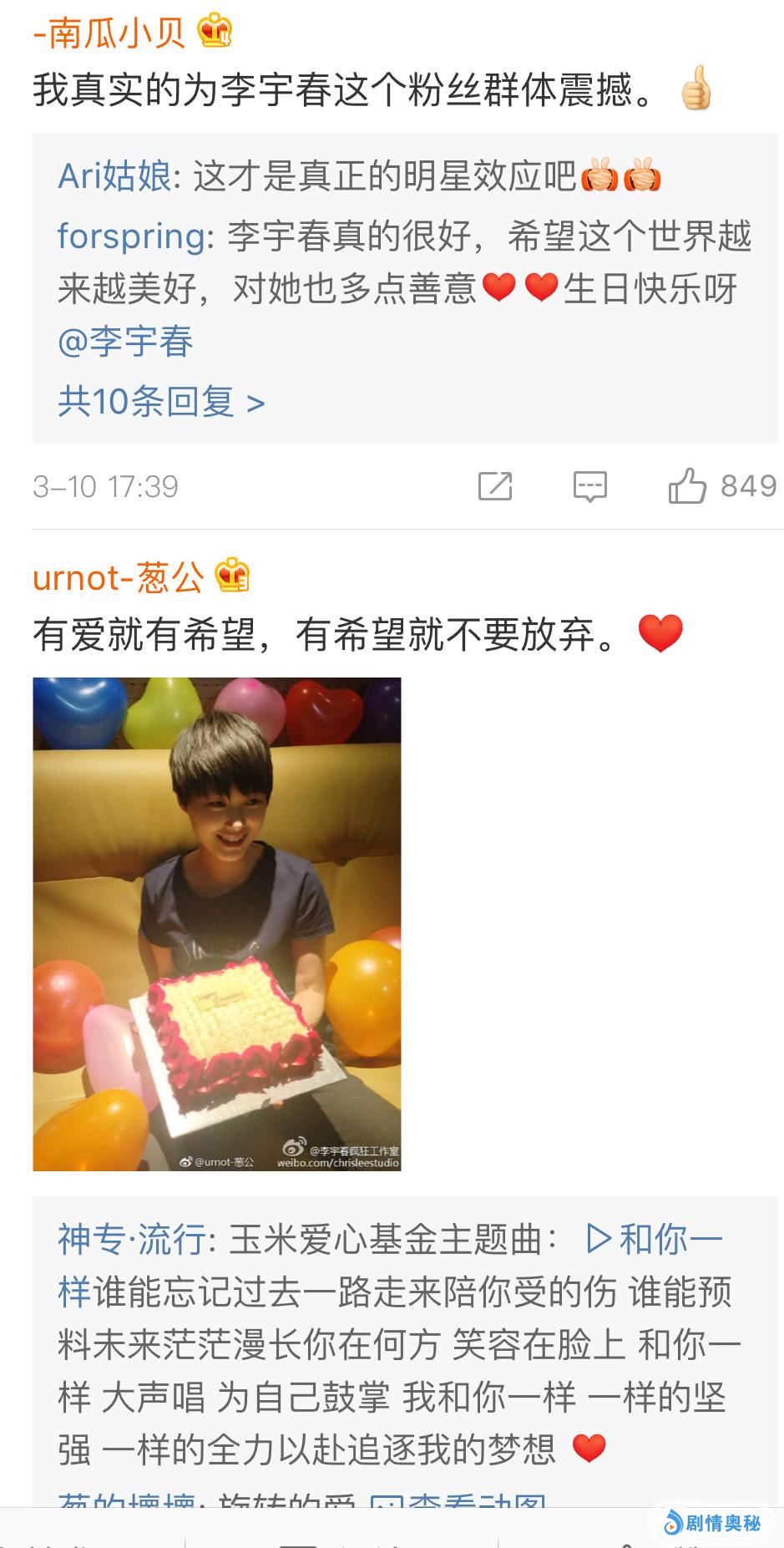Open urnot-葱公's profile
The image size is (784, 1548).
coord(119,577)
